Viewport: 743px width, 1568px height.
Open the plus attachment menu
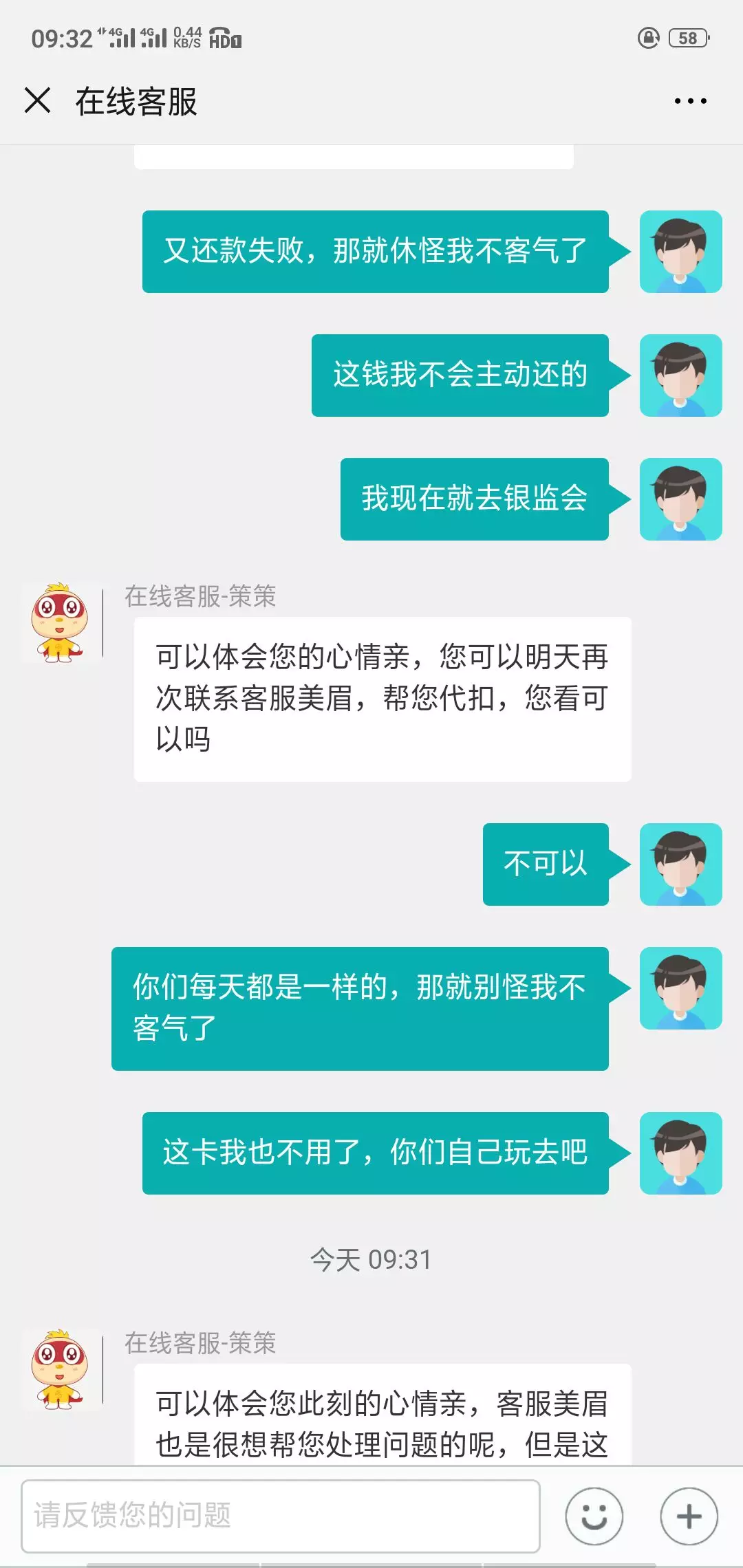689,1516
